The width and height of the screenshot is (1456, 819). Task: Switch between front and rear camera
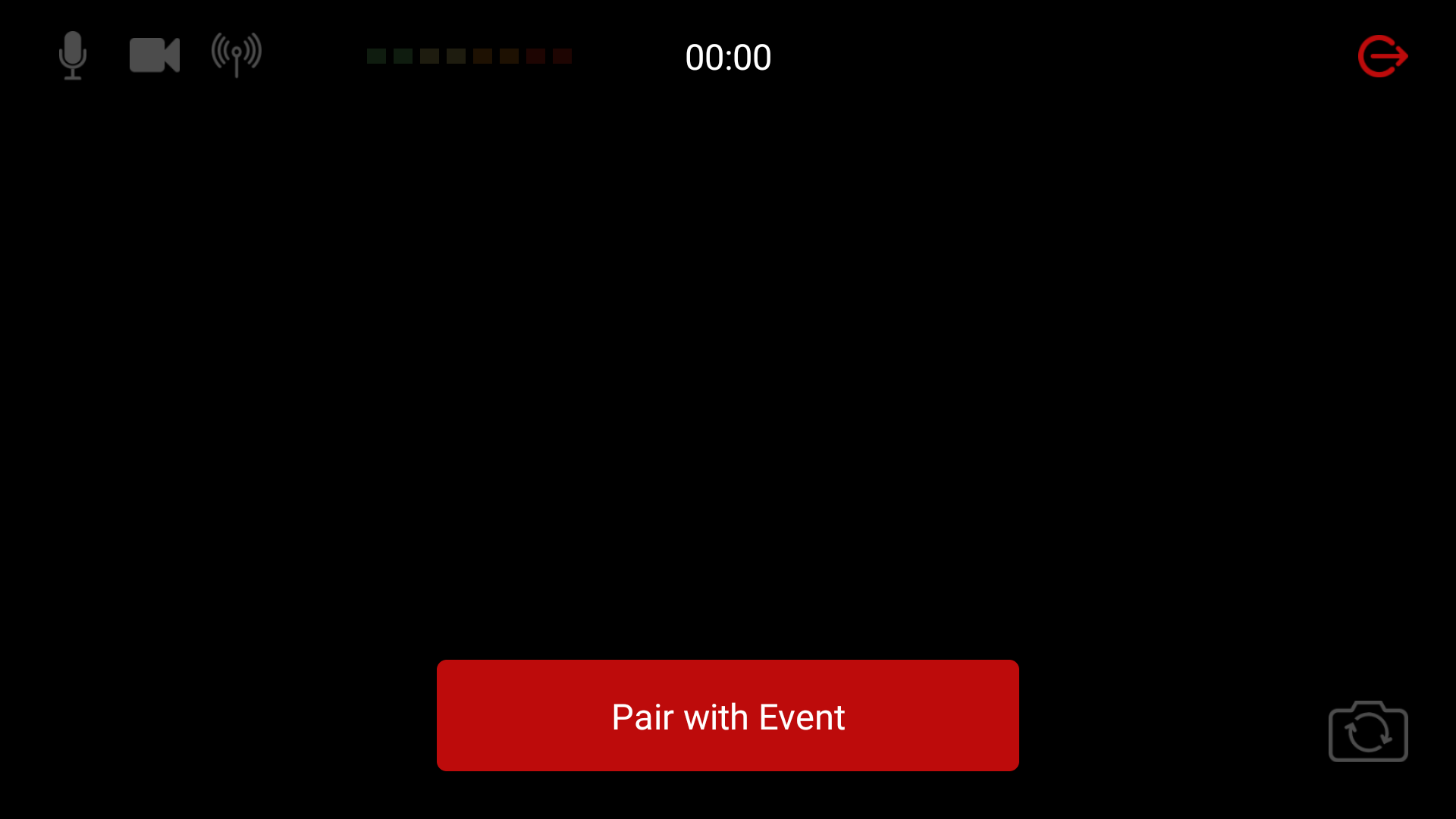tap(1368, 732)
